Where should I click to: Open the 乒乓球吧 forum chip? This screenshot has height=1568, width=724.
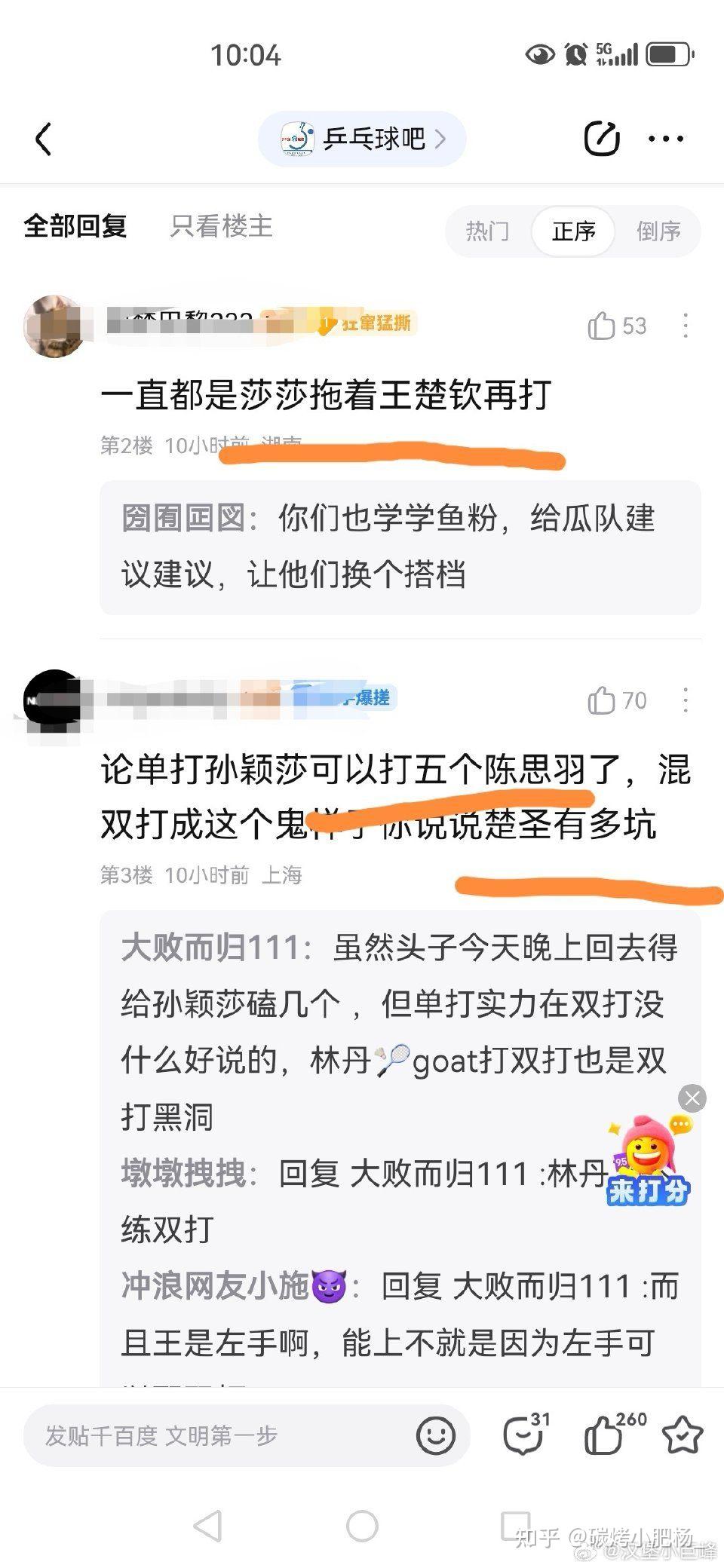362,139
